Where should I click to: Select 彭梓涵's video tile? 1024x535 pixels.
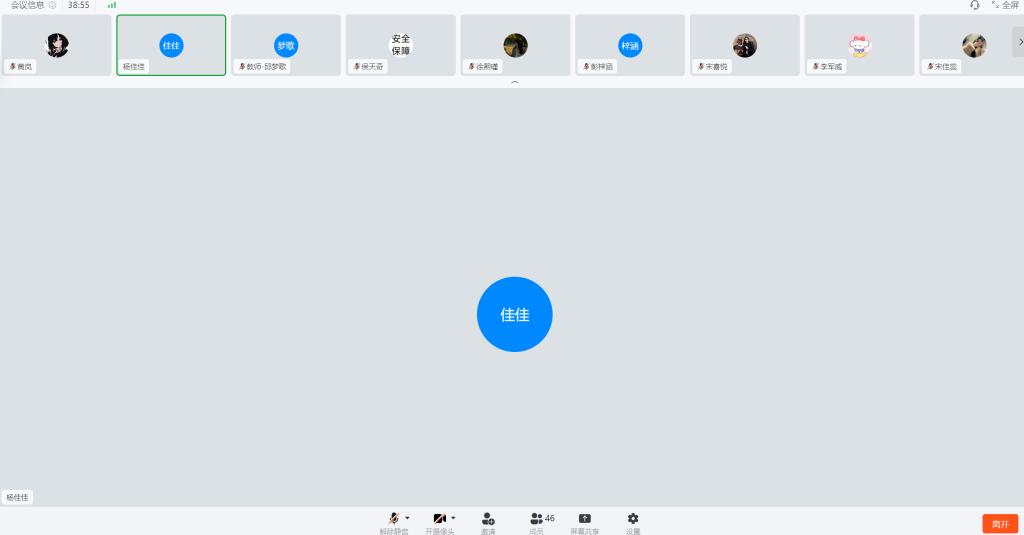[x=629, y=45]
